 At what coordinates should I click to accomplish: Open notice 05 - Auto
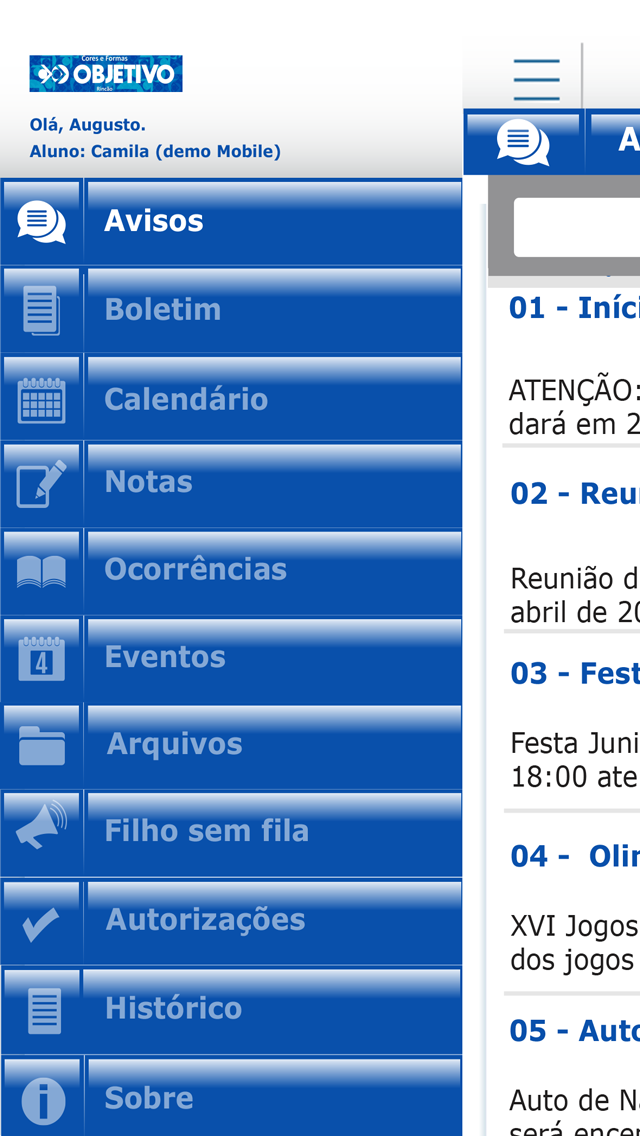pyautogui.click(x=574, y=1031)
